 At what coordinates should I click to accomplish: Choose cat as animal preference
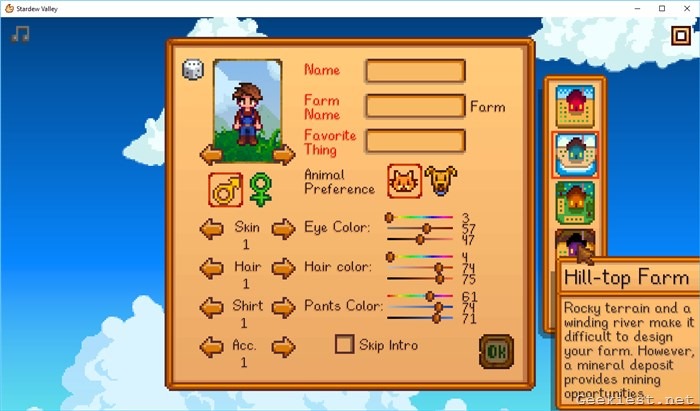coord(405,181)
